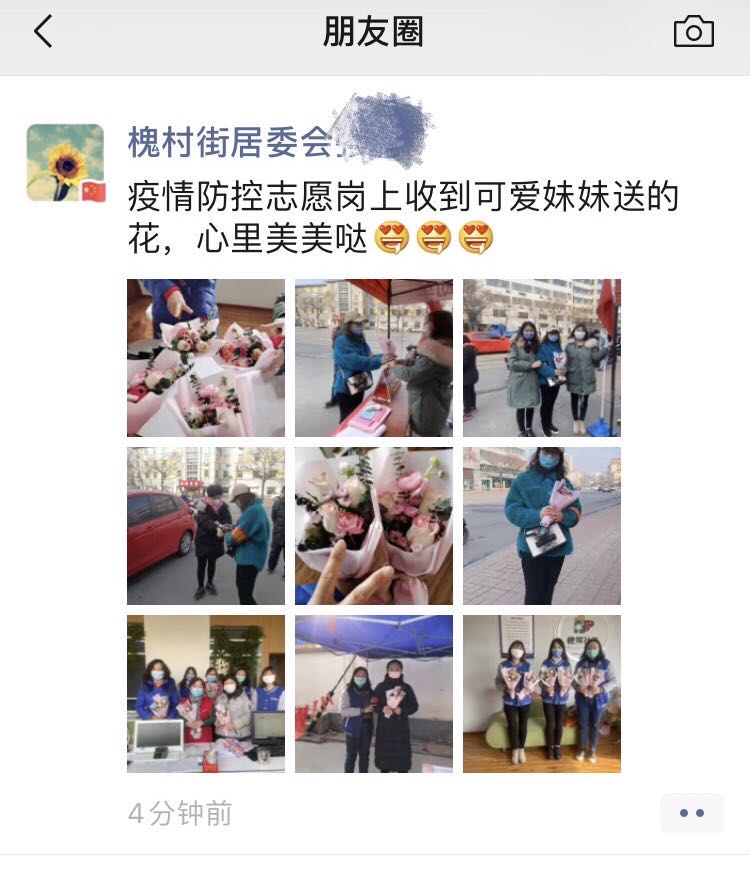The height and width of the screenshot is (880, 750).
Task: View group photo behind the computer desk
Action: [x=205, y=693]
